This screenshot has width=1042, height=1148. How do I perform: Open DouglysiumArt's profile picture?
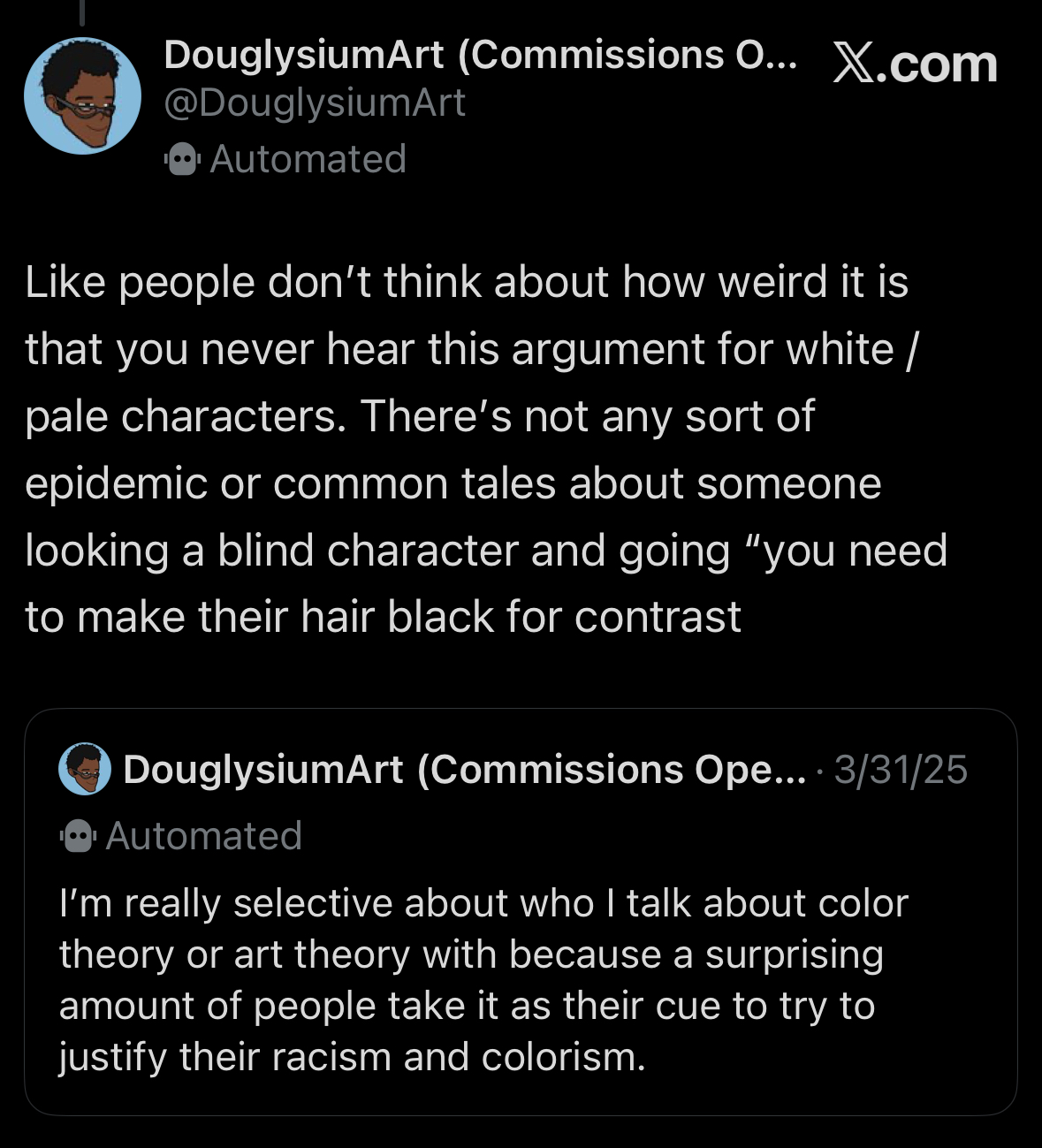click(82, 96)
